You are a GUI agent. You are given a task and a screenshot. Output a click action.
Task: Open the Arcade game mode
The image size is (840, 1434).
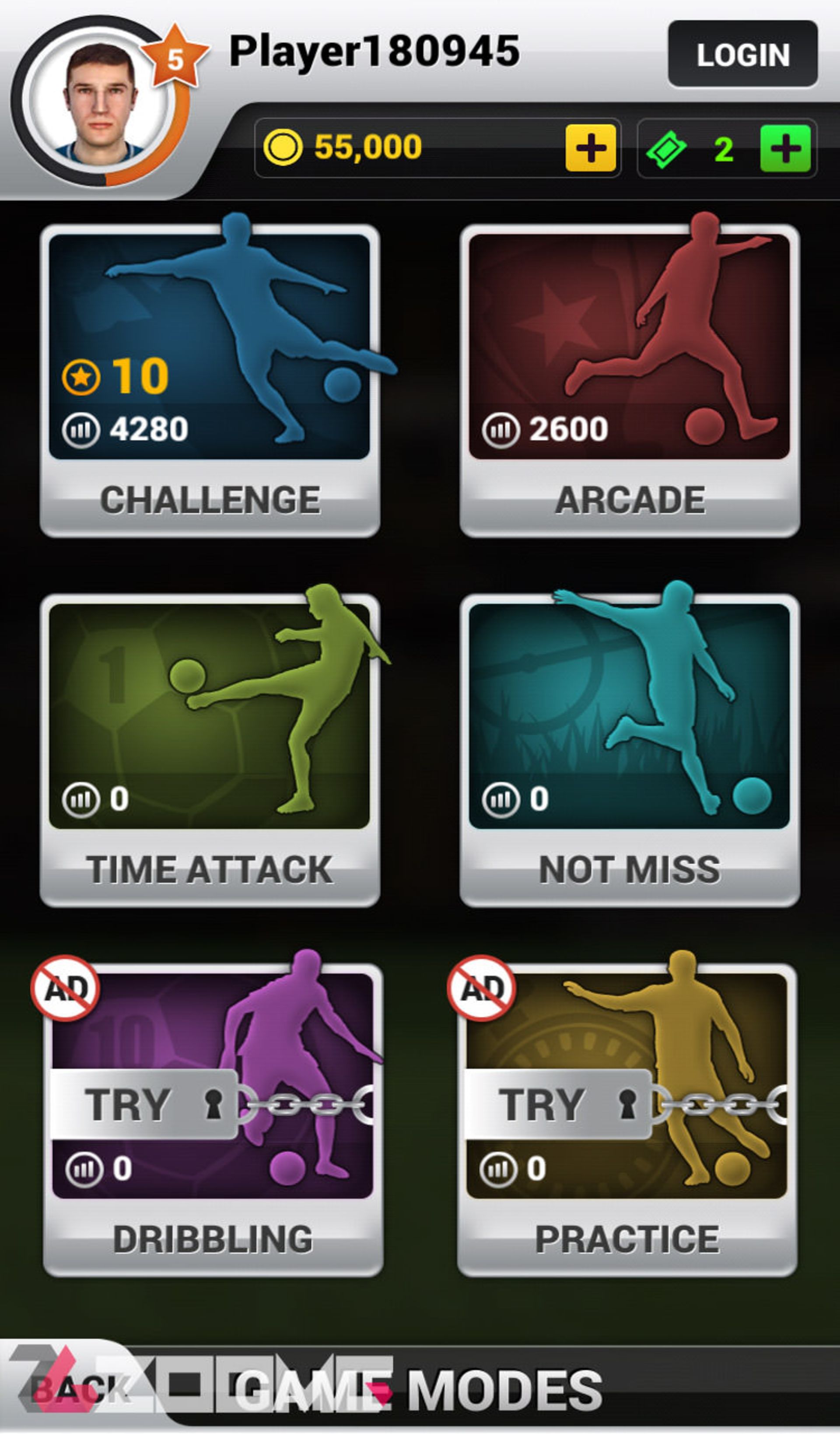coord(629,379)
